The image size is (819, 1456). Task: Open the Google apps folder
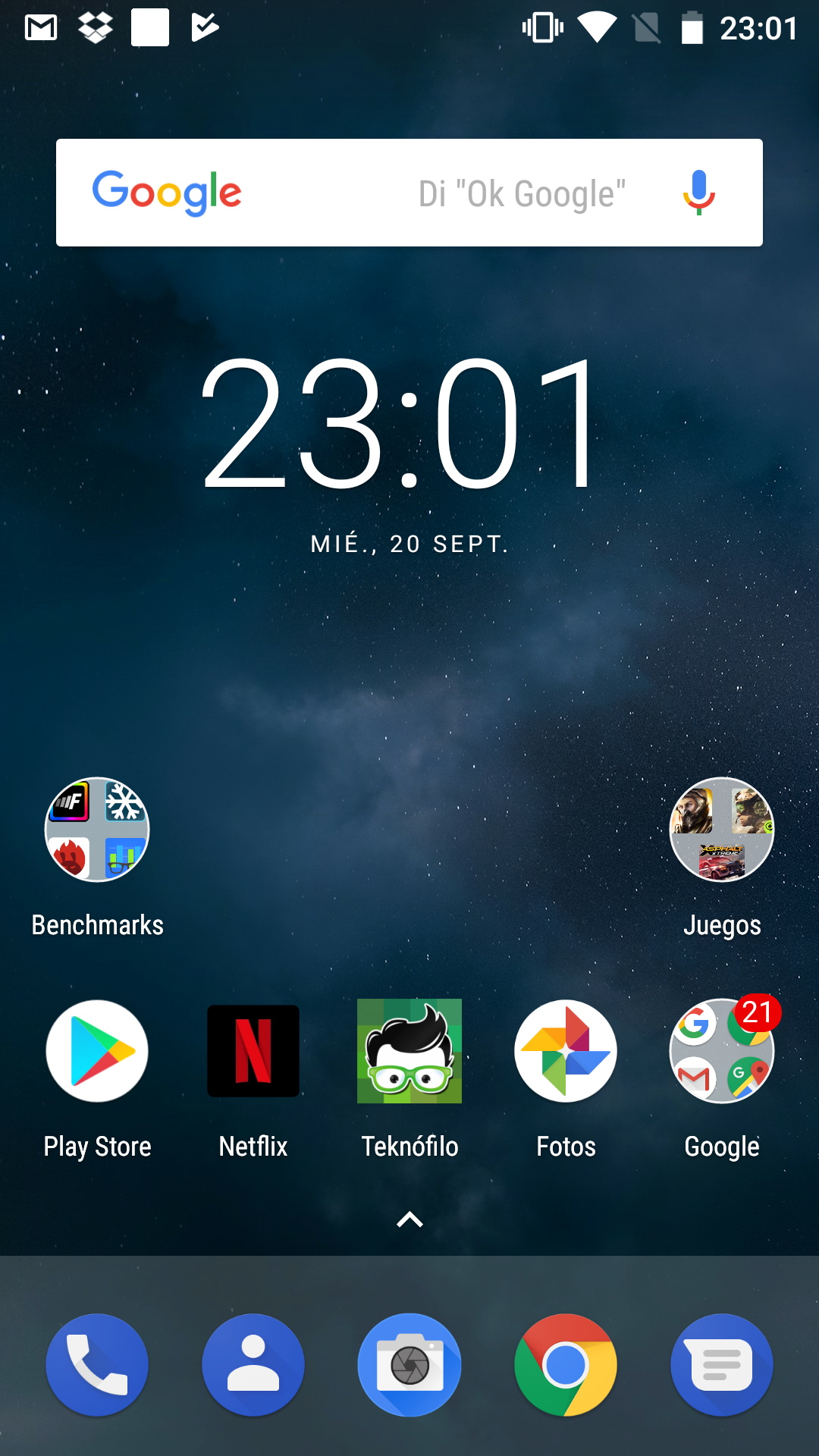point(722,1051)
